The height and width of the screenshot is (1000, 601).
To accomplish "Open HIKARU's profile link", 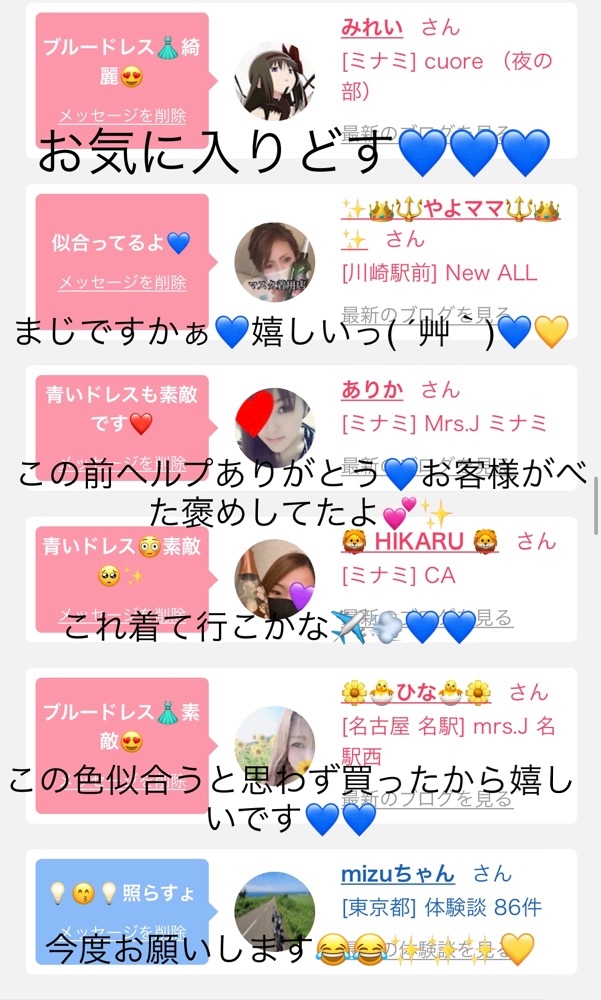I will 419,541.
